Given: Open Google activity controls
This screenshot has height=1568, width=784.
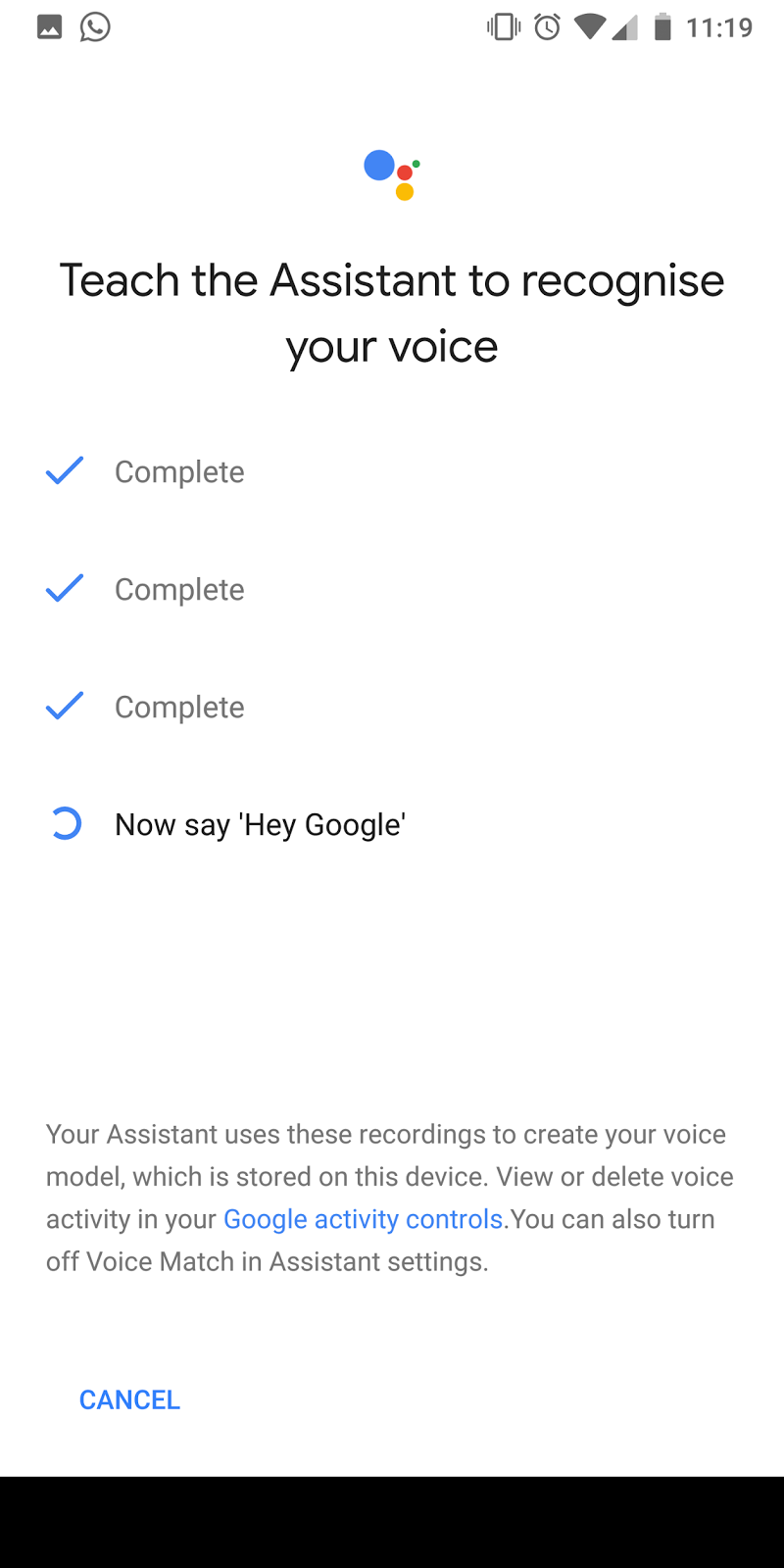Looking at the screenshot, I should [363, 1219].
